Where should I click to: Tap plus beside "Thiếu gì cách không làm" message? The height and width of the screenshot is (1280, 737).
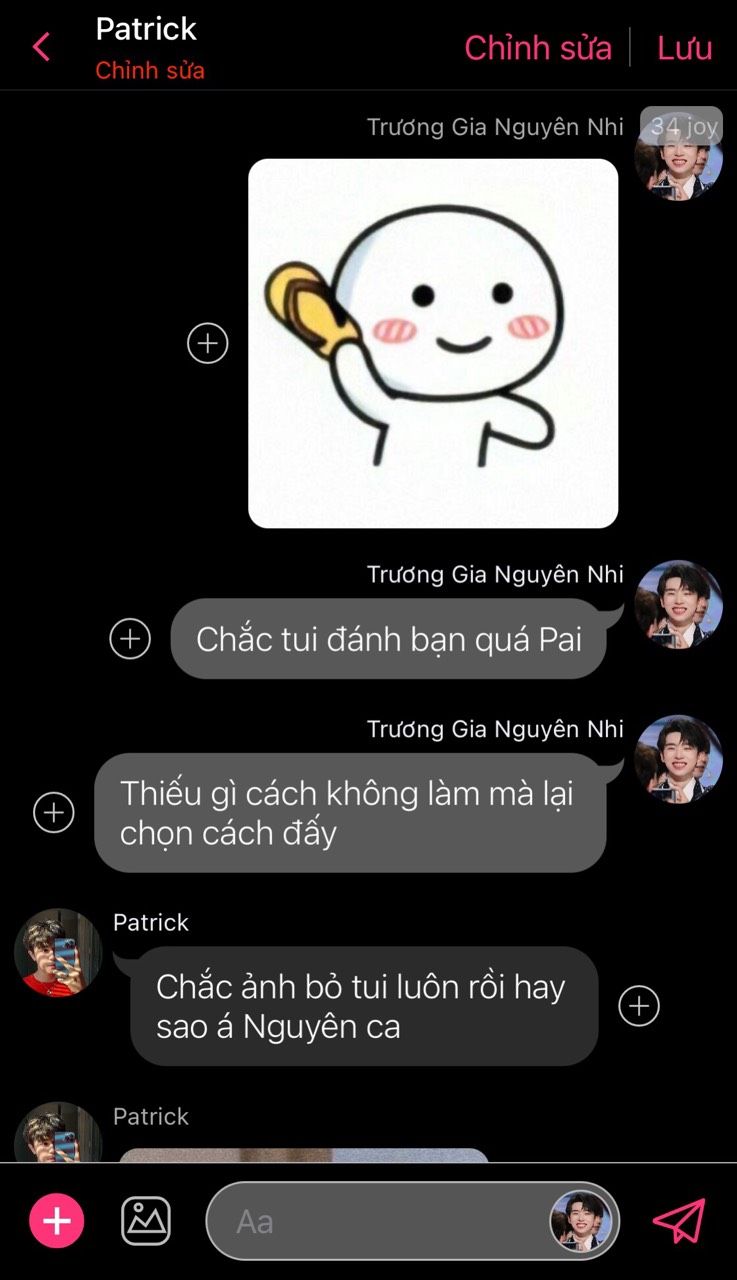coord(54,812)
